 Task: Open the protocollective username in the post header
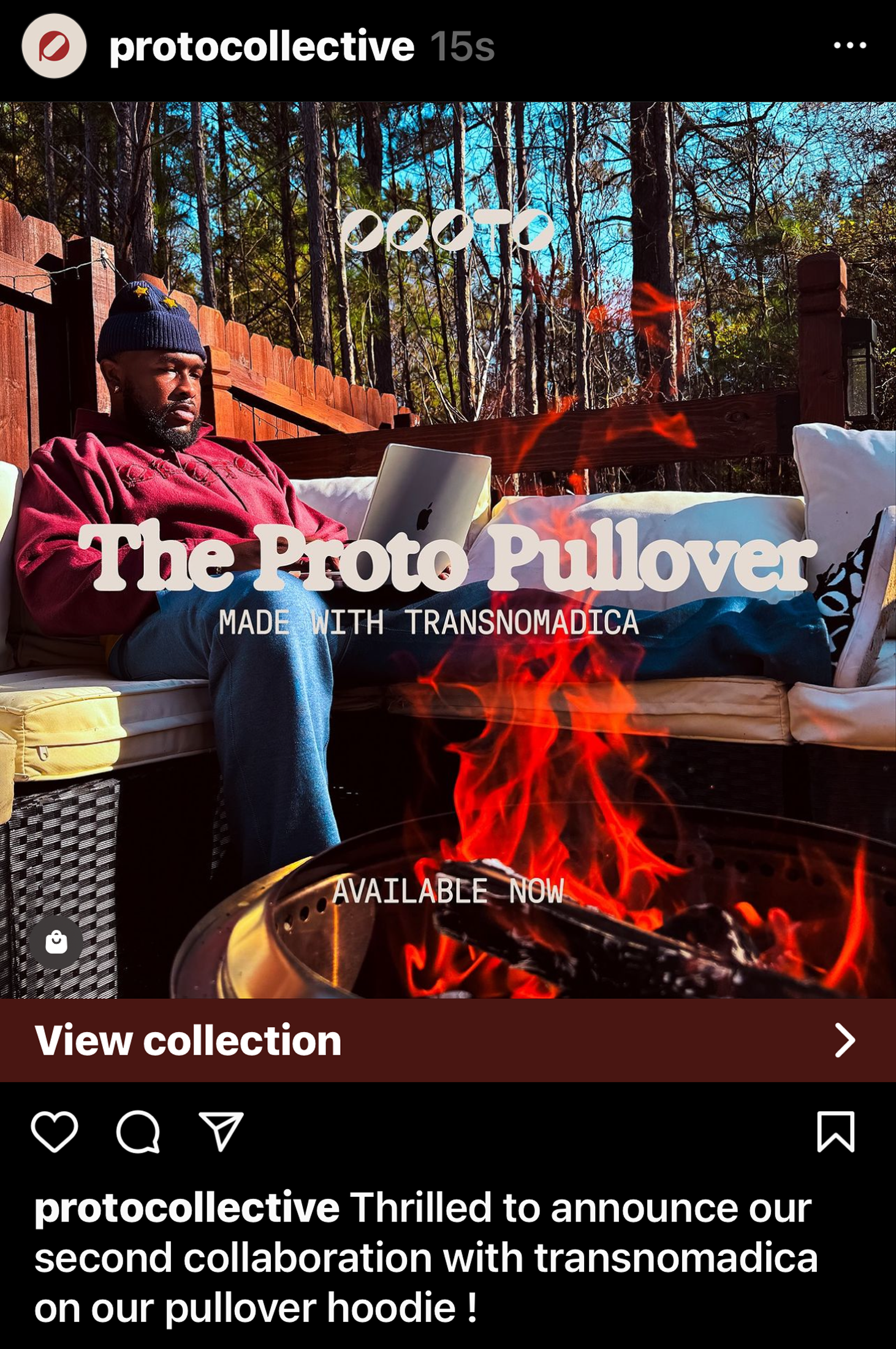[262, 46]
